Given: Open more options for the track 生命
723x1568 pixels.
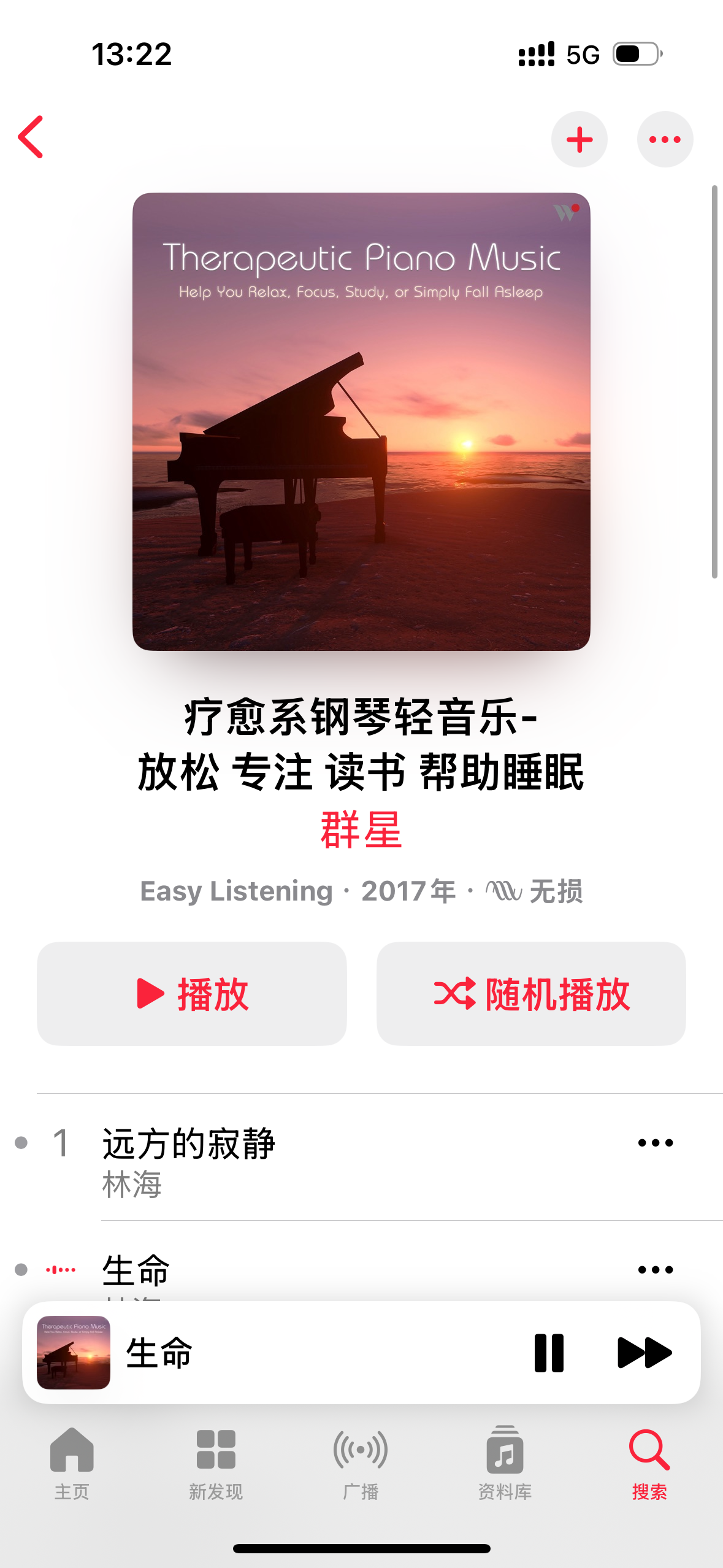Looking at the screenshot, I should 655,1270.
